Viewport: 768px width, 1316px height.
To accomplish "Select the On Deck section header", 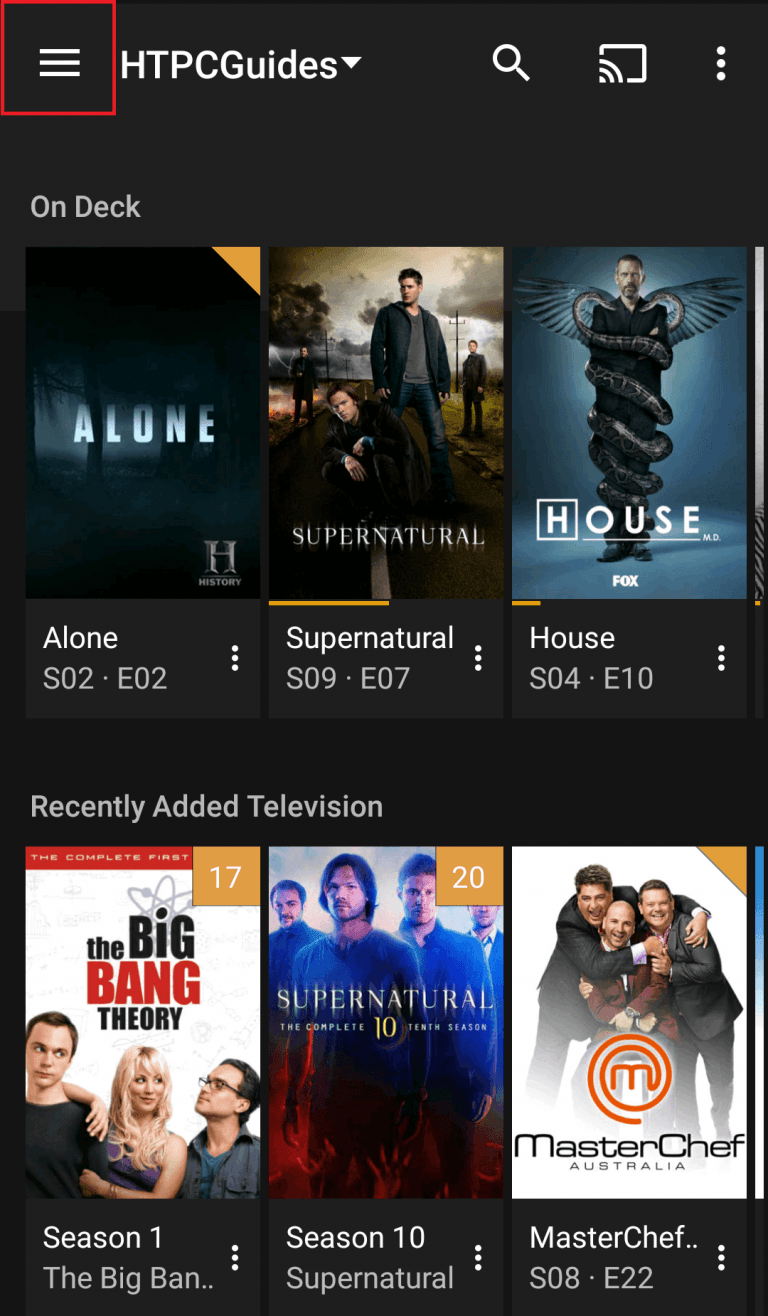I will 85,206.
